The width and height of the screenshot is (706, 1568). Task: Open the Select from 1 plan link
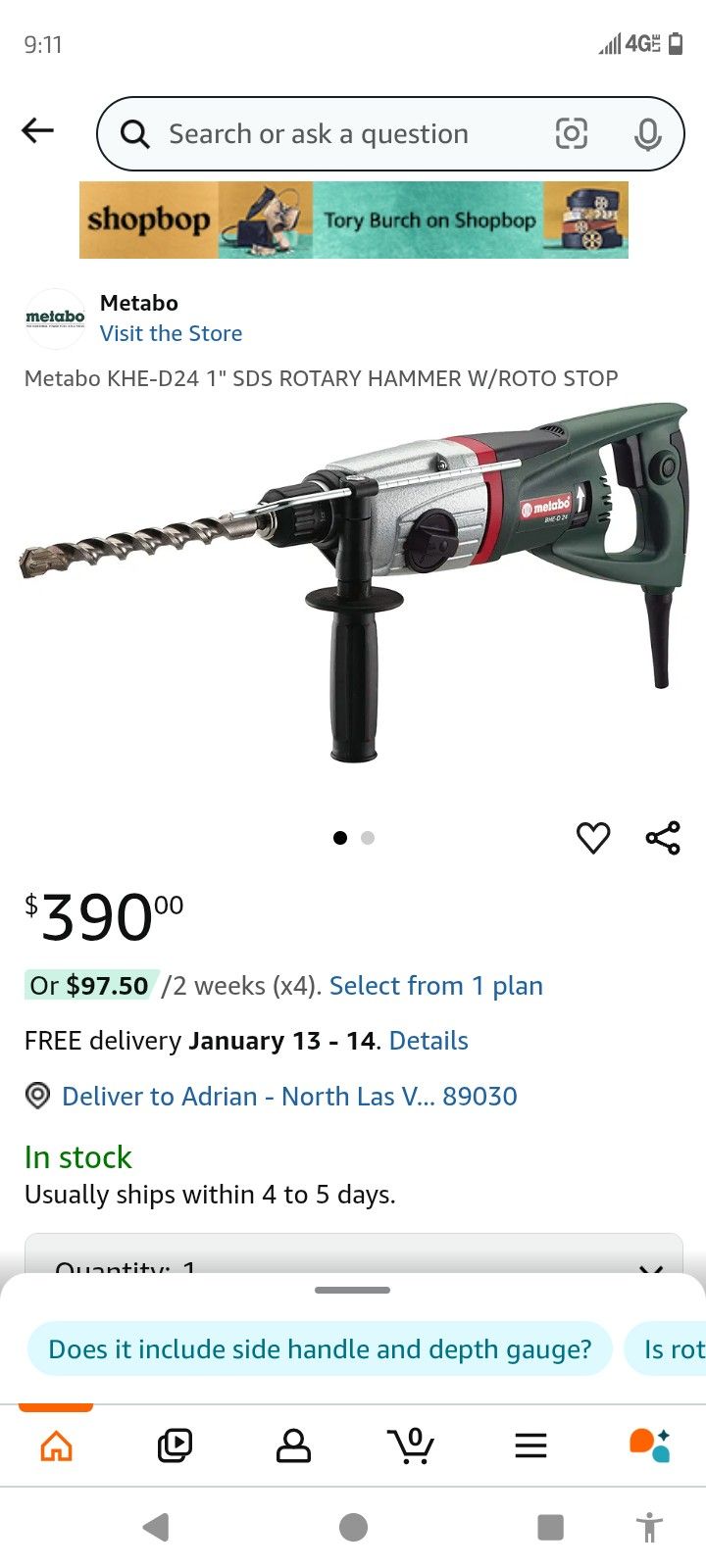435,986
